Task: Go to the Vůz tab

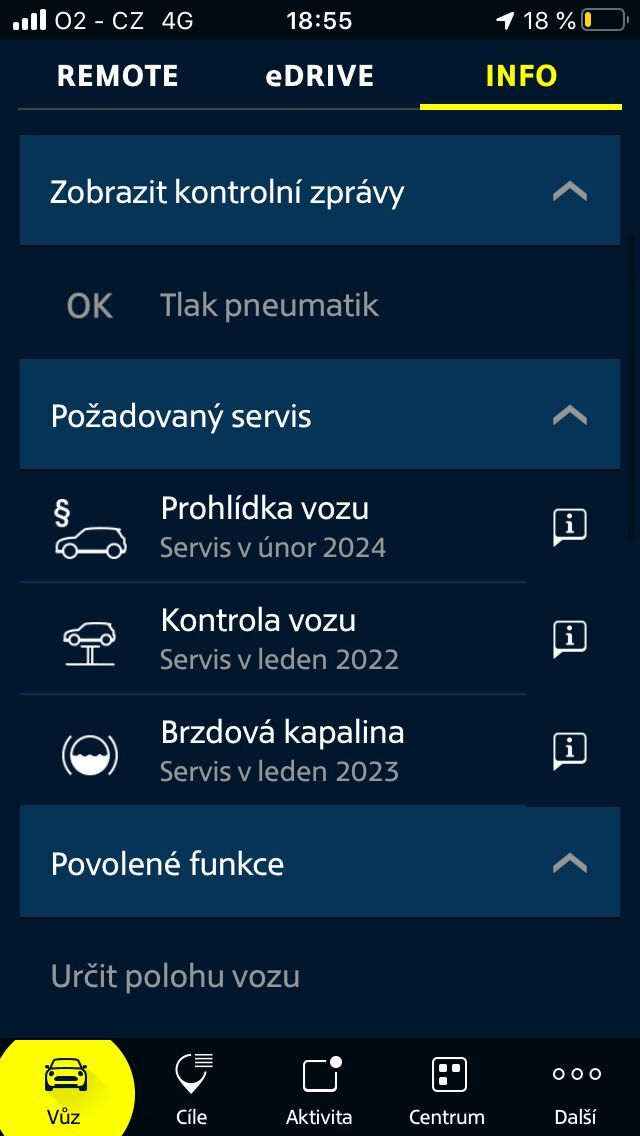Action: point(64,1089)
